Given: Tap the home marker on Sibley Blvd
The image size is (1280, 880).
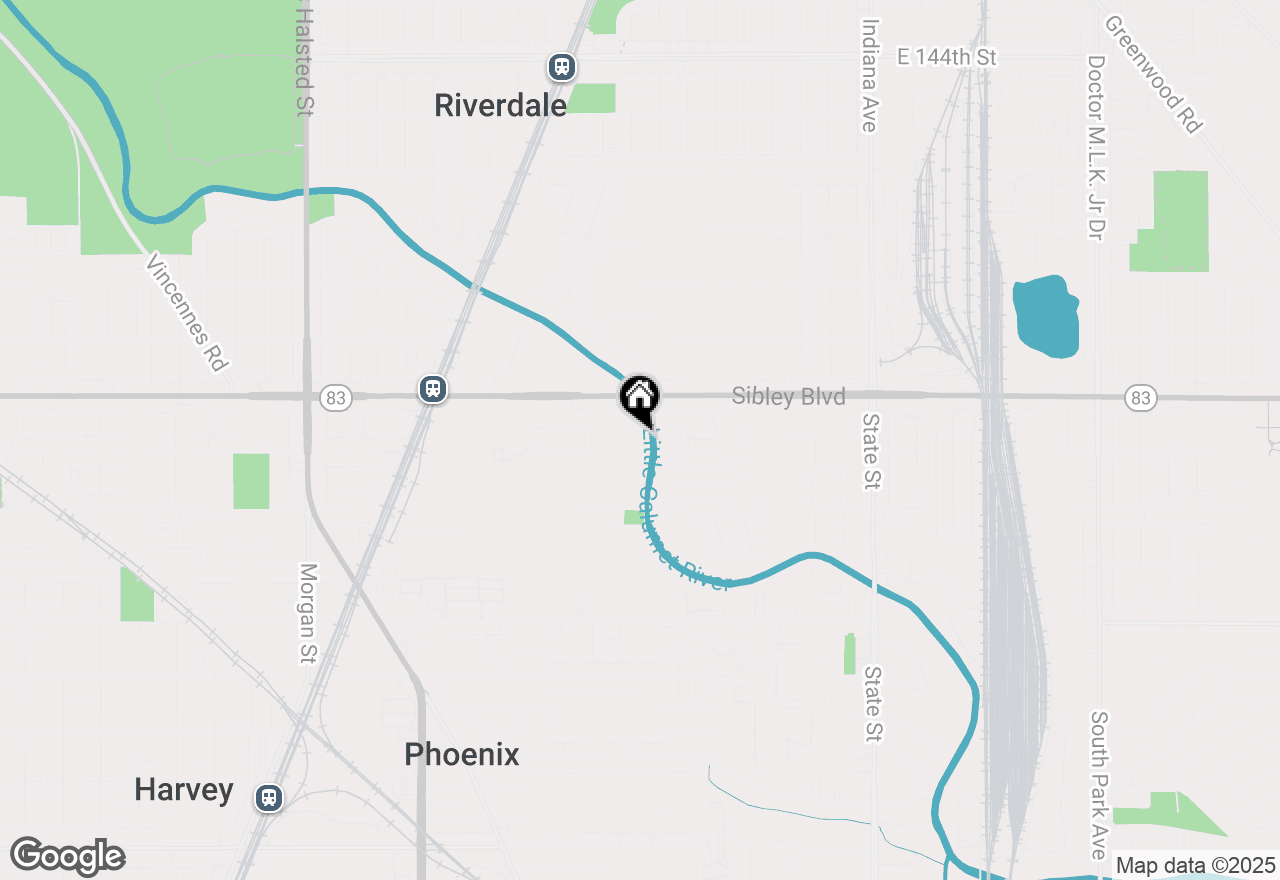Looking at the screenshot, I should pos(639,397).
